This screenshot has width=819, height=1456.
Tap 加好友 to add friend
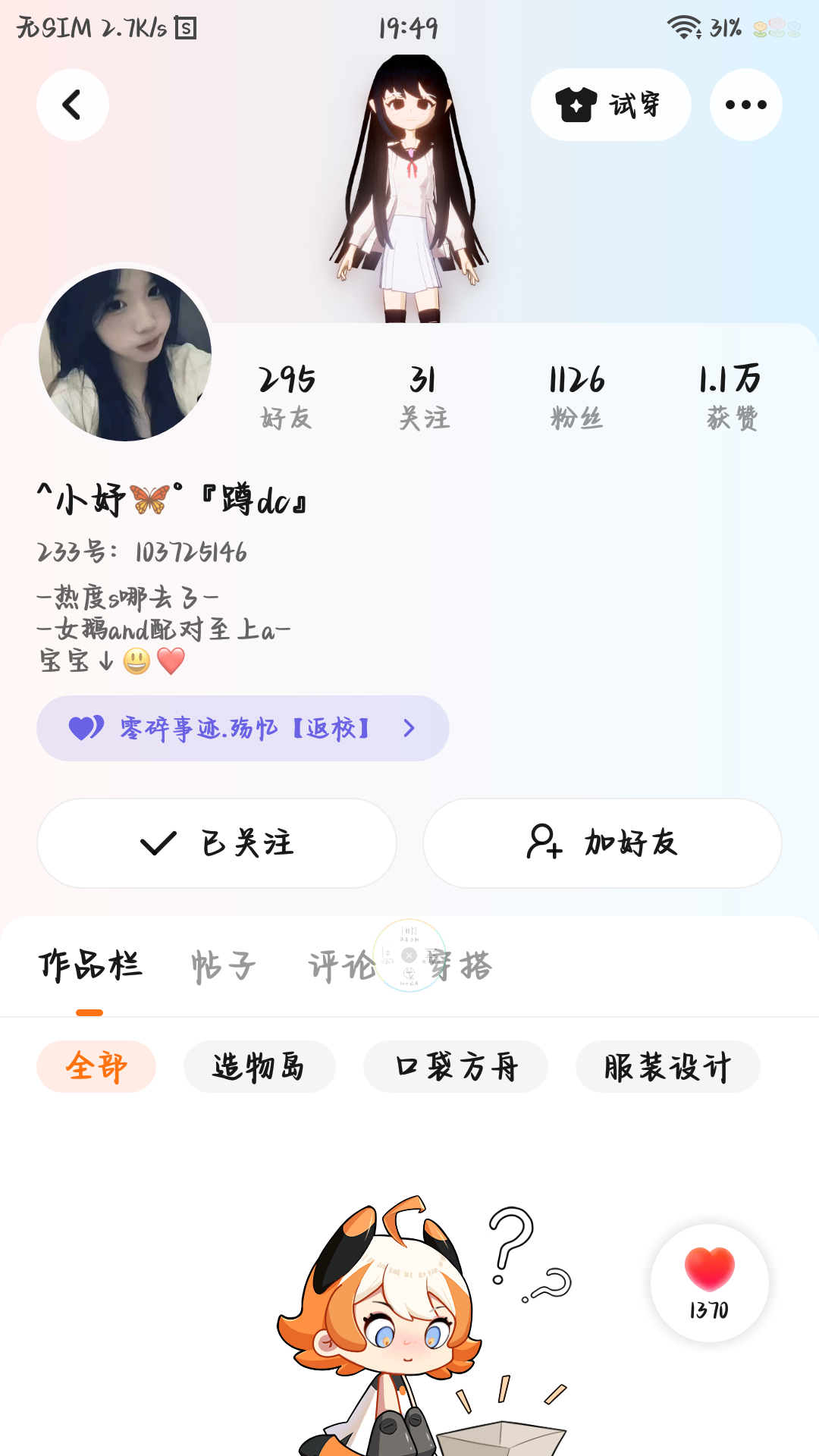coord(602,843)
